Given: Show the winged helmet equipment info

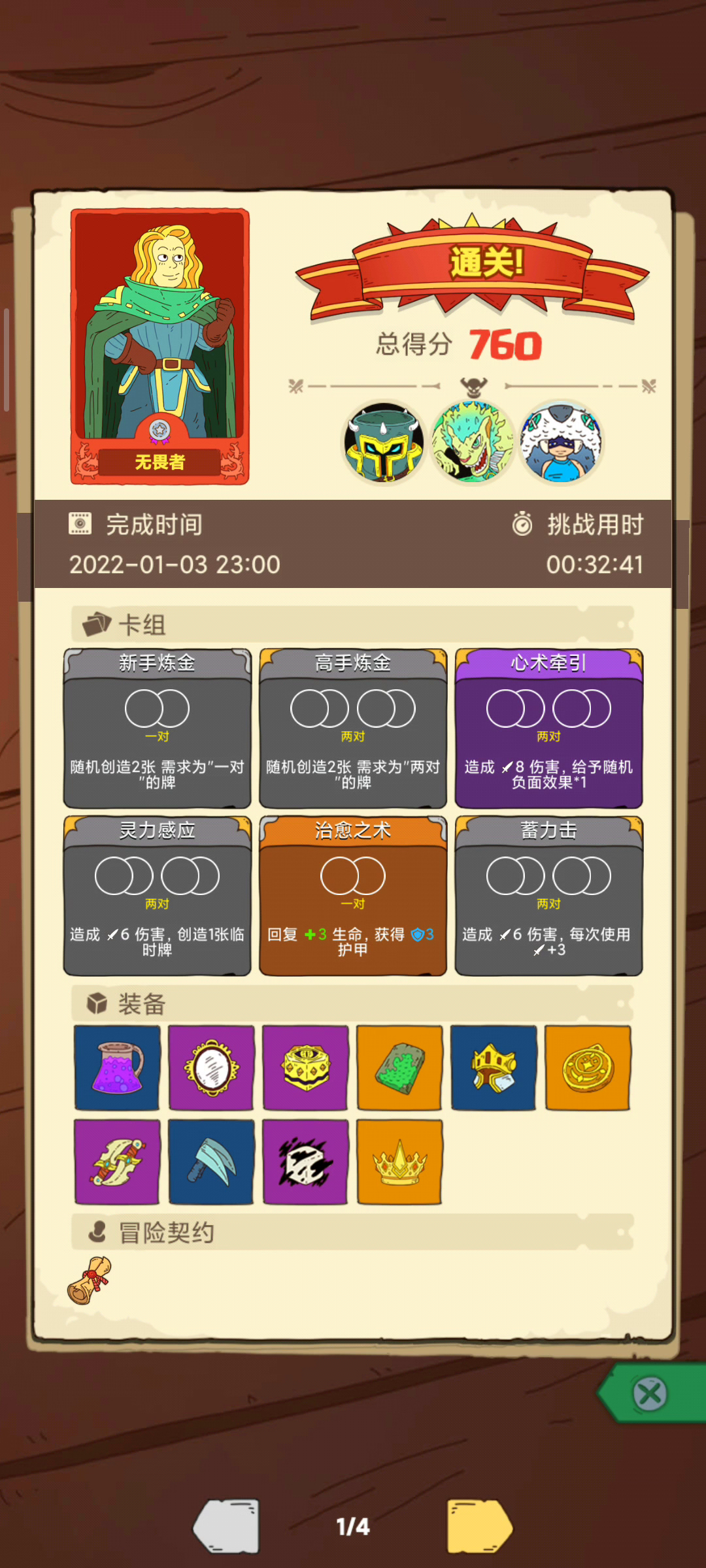Looking at the screenshot, I should click(x=494, y=1068).
